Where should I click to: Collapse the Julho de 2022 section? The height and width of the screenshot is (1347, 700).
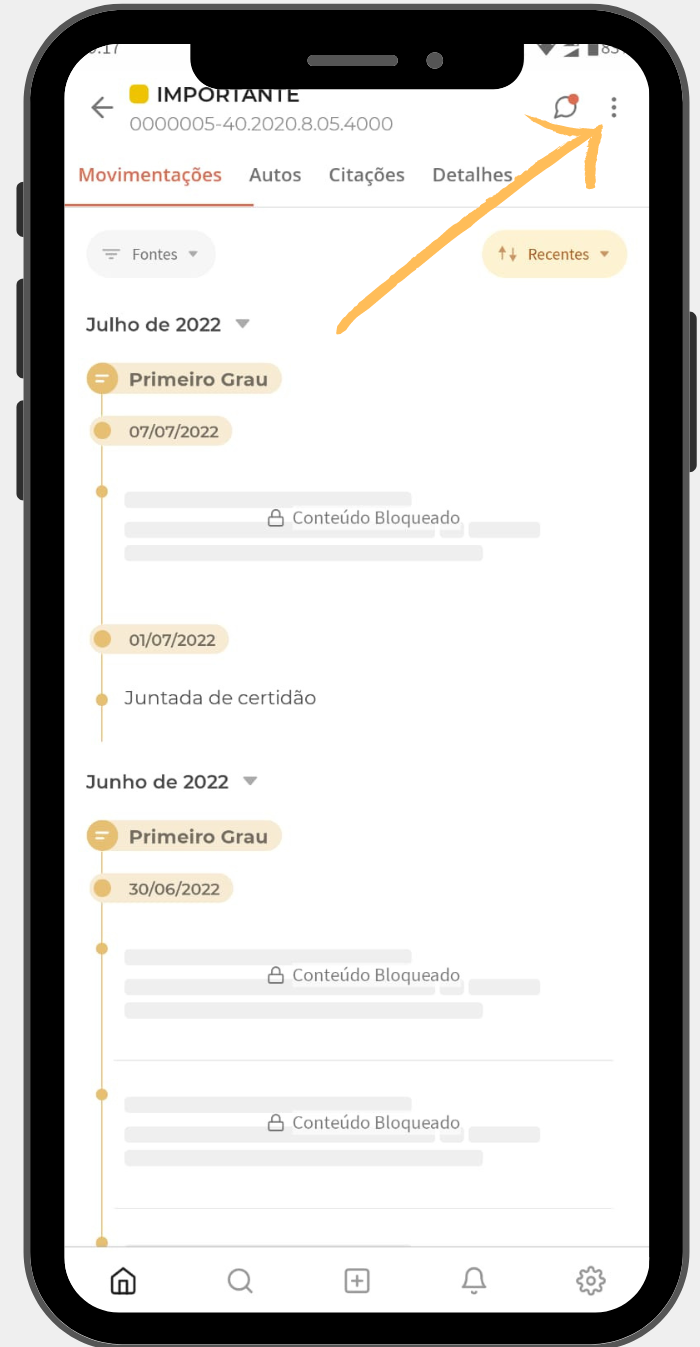(241, 324)
